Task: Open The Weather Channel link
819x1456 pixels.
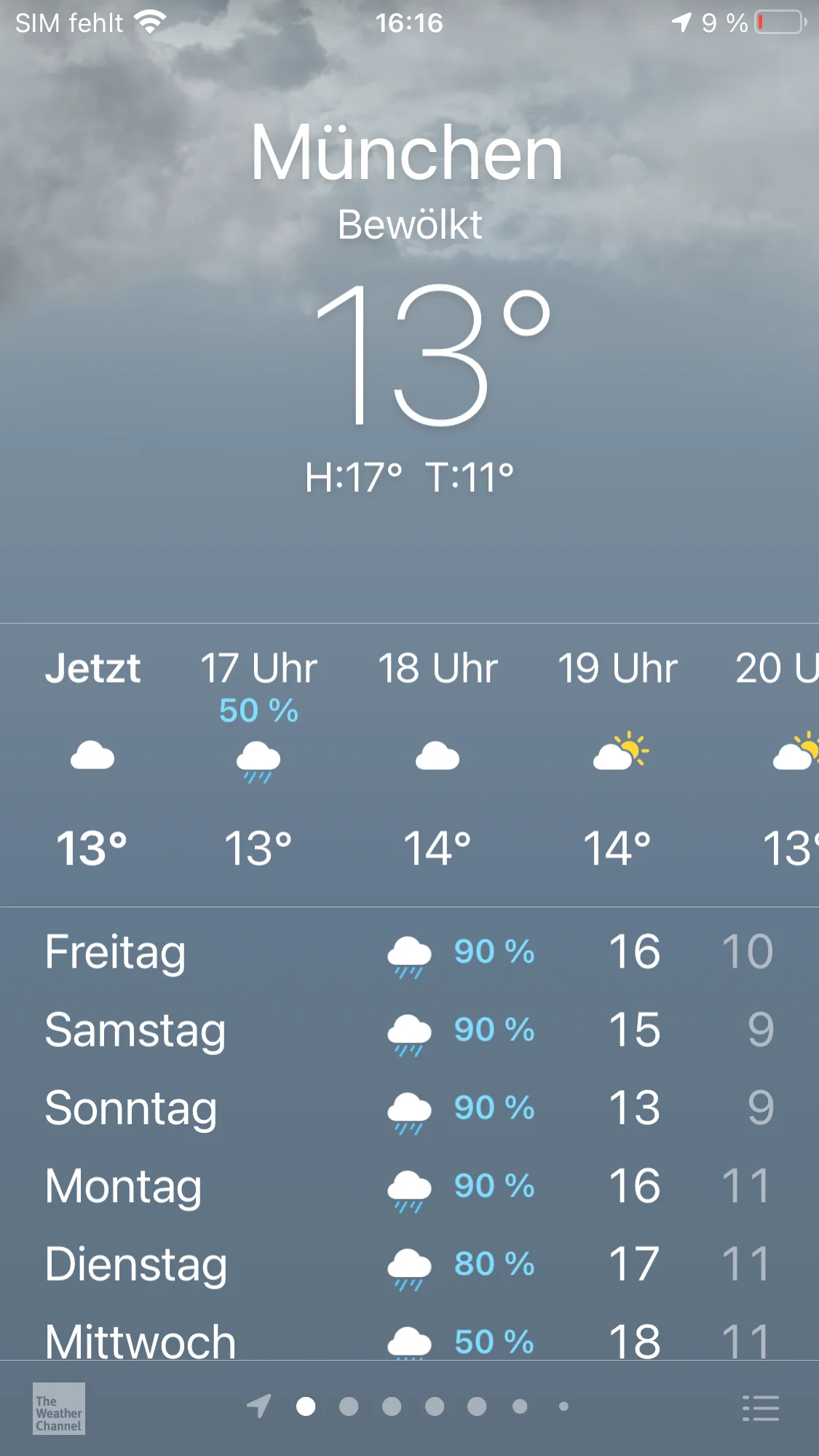Action: click(x=59, y=1409)
